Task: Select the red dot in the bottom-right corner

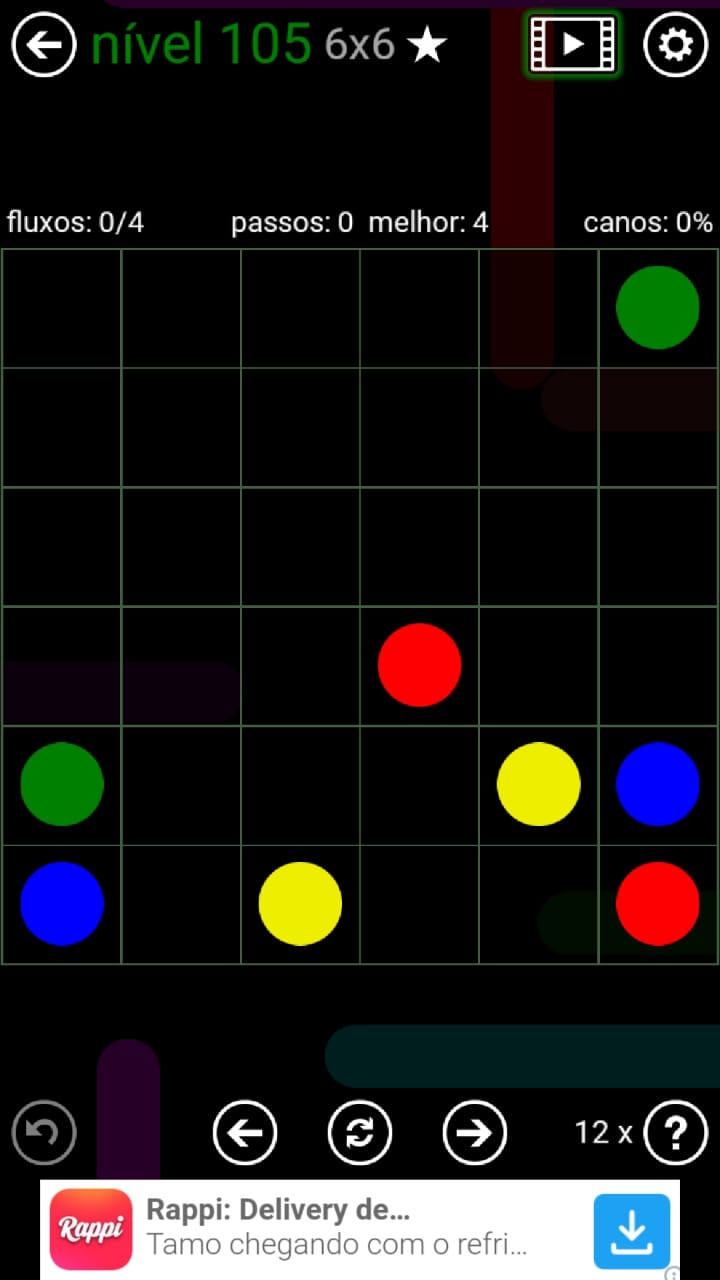Action: tap(657, 903)
